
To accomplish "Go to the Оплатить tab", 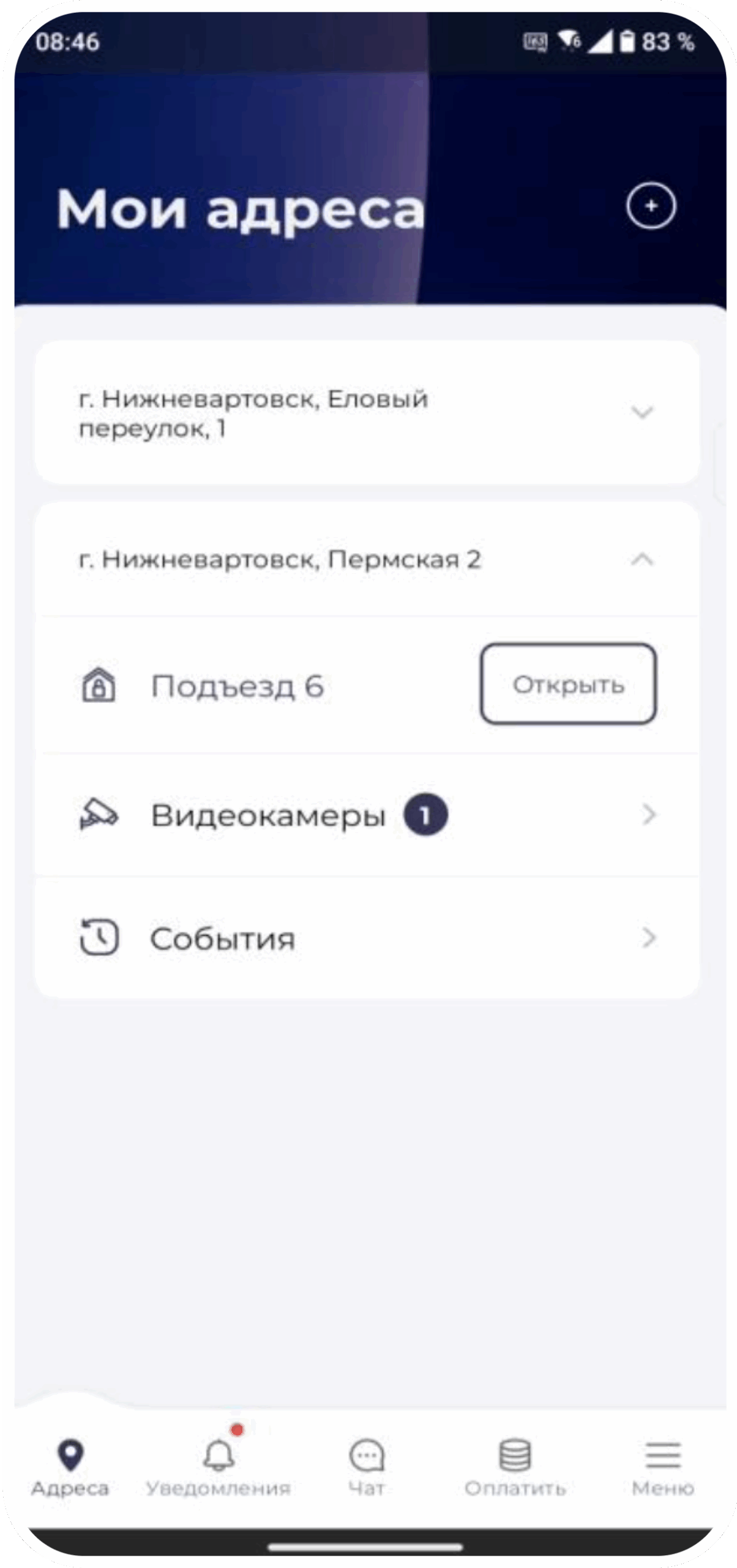I will (515, 1468).
